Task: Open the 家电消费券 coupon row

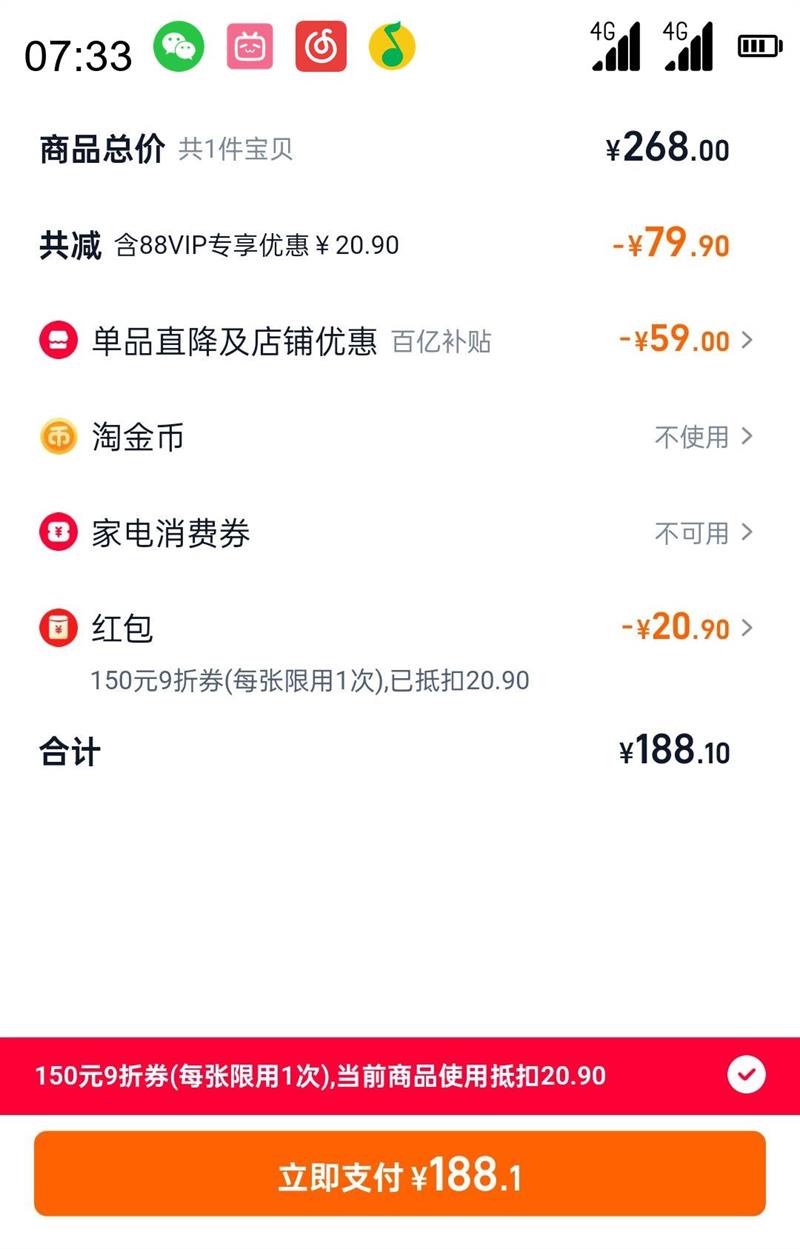Action: (x=400, y=533)
